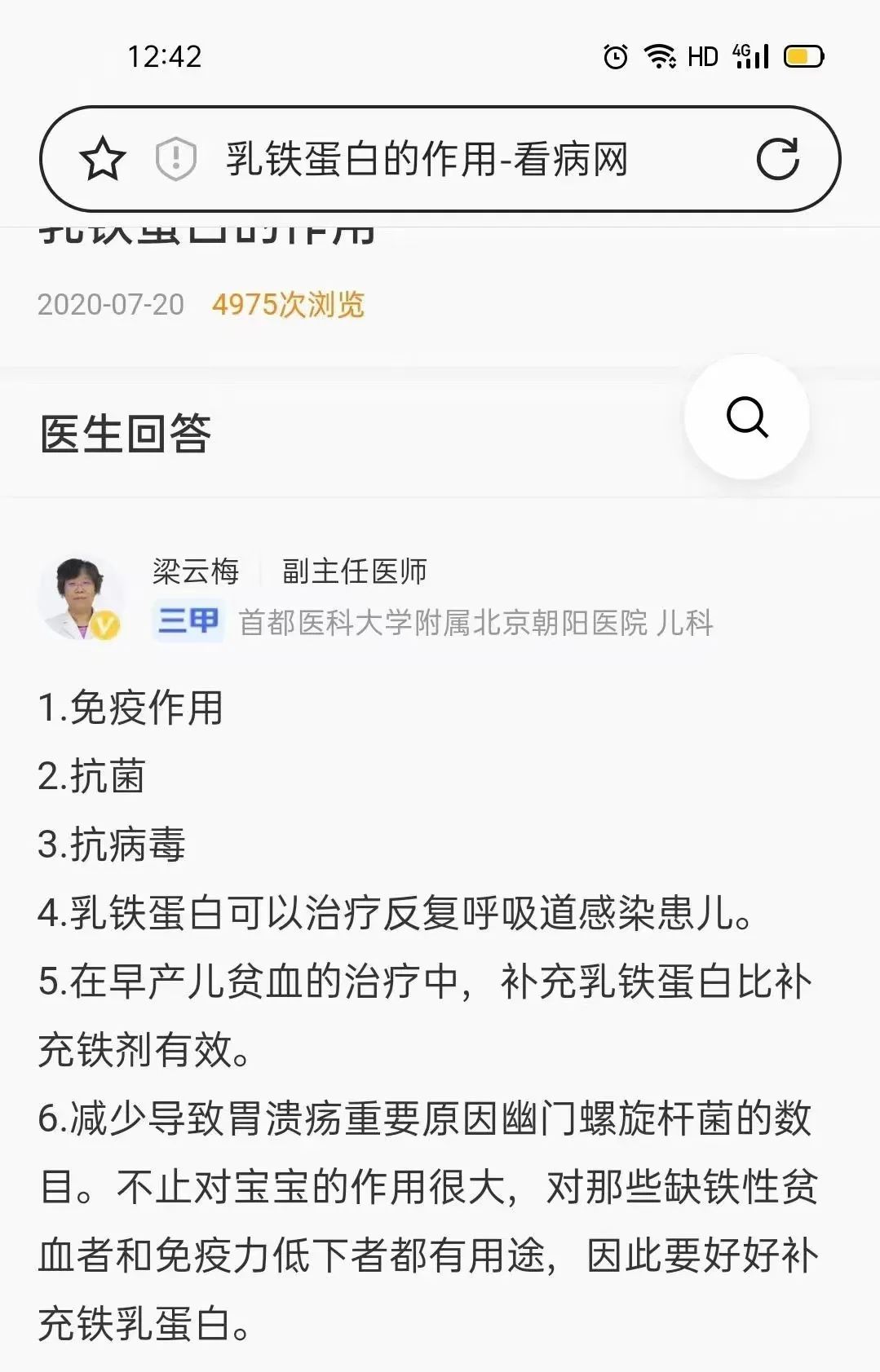880x1372 pixels.
Task: Reload the page
Action: click(777, 159)
